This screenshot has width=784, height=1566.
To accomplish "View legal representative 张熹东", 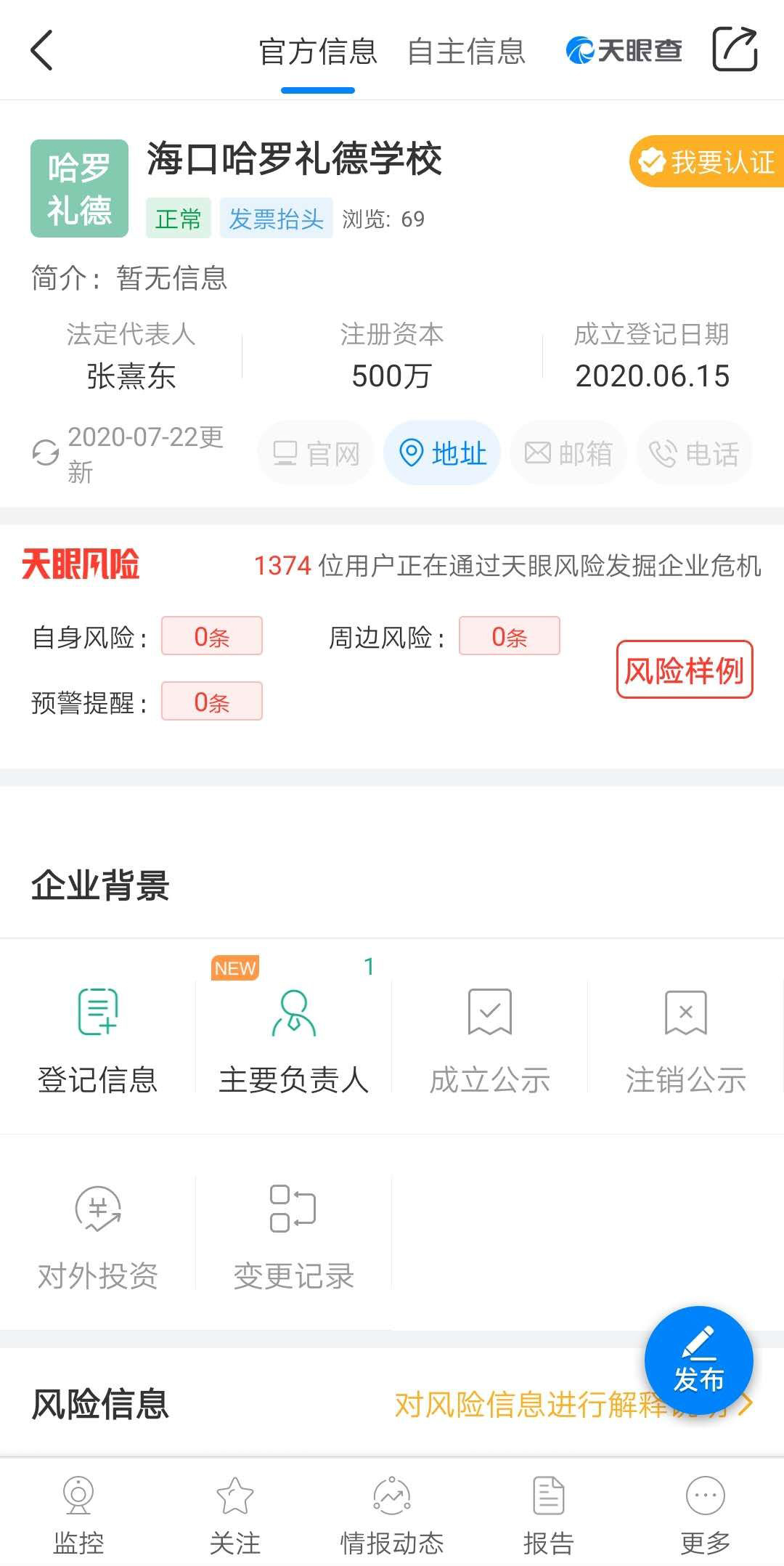I will (x=131, y=376).
